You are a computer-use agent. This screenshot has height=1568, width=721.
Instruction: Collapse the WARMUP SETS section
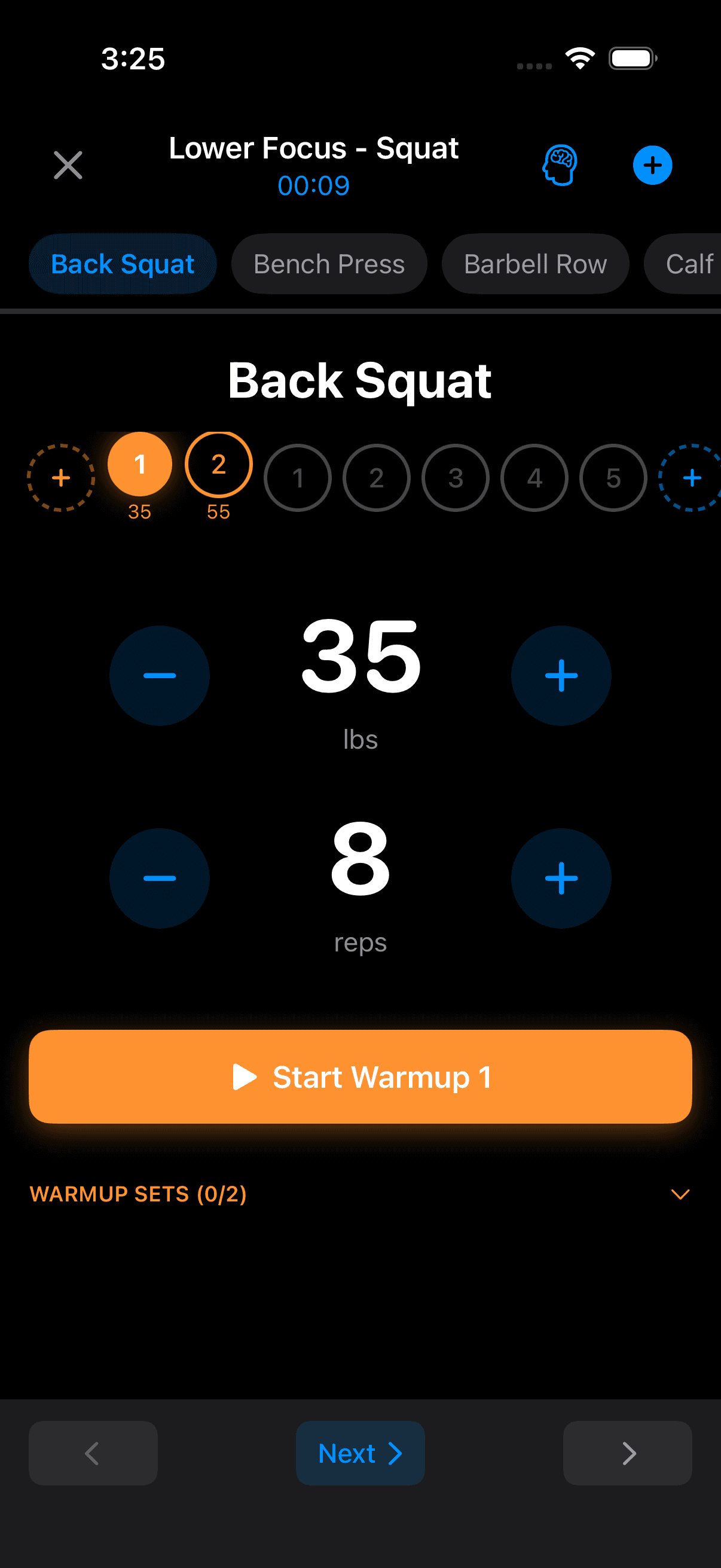680,1193
